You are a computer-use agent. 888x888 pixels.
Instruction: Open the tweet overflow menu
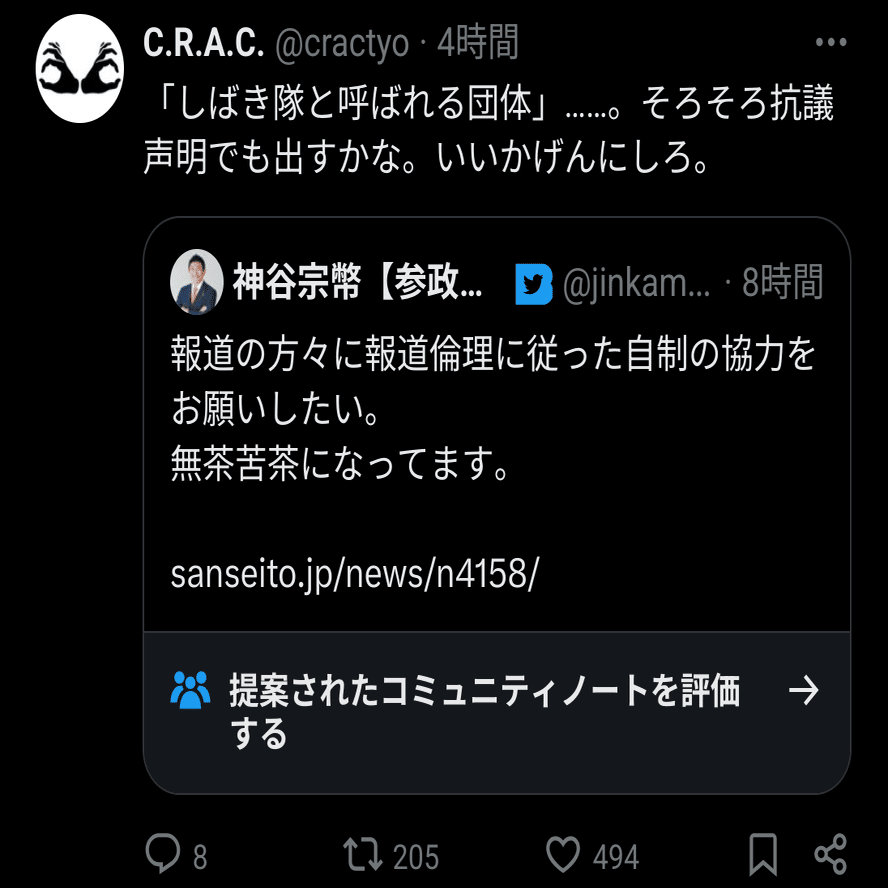tap(831, 43)
